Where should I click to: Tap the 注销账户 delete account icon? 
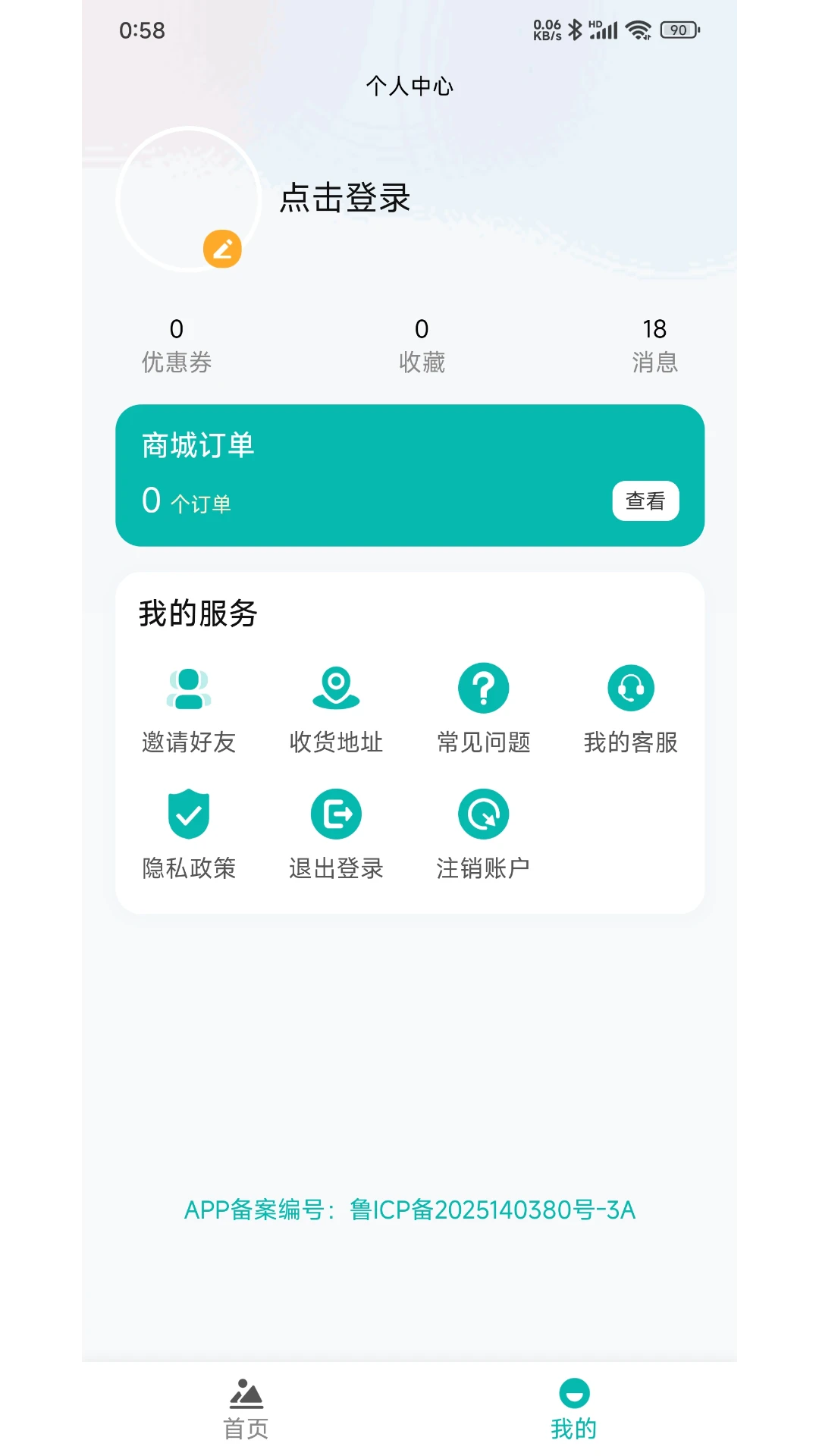point(484,813)
